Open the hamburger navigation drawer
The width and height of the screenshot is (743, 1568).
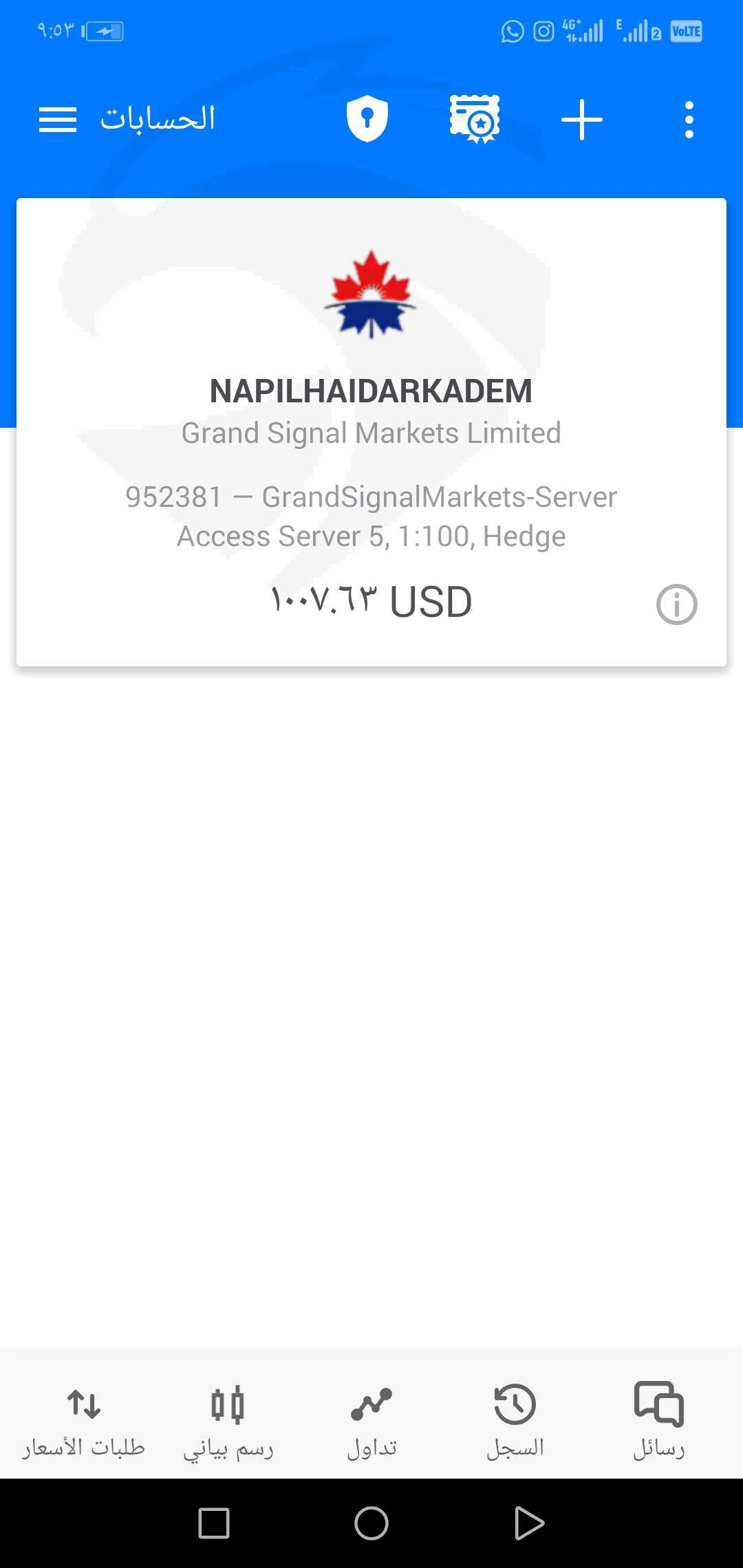click(x=58, y=120)
